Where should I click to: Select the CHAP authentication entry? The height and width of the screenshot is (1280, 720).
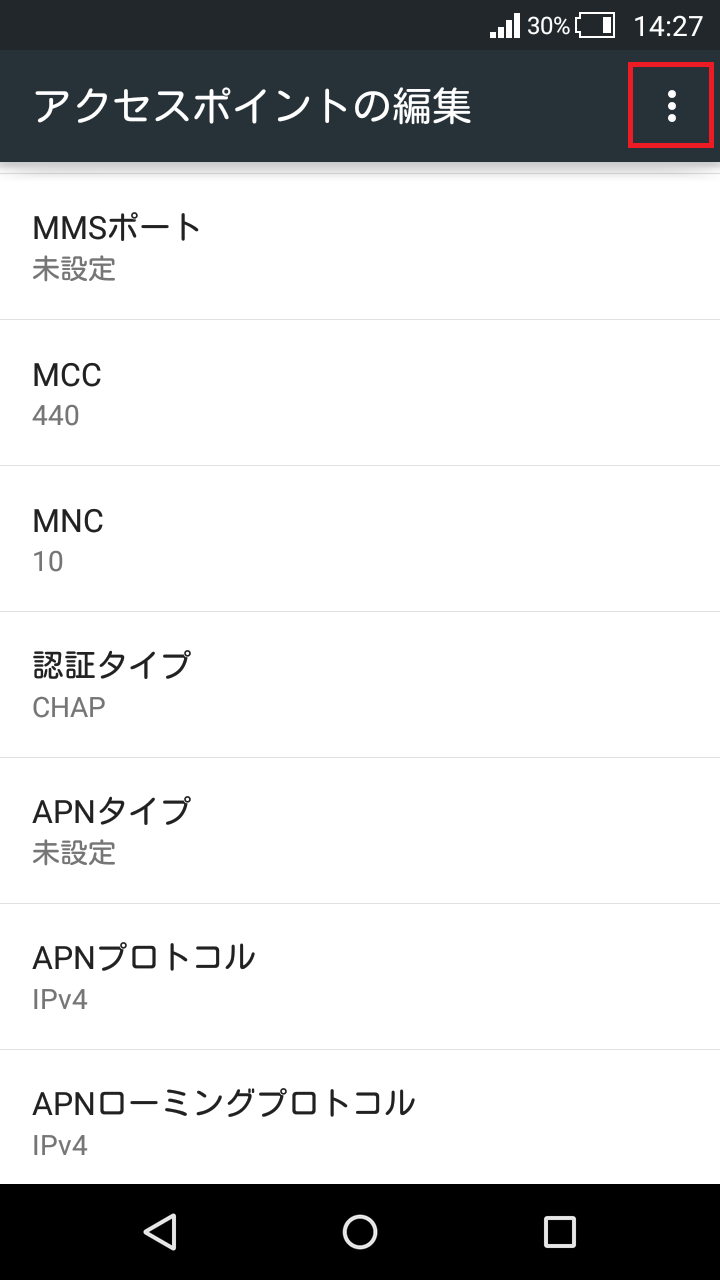tap(69, 707)
